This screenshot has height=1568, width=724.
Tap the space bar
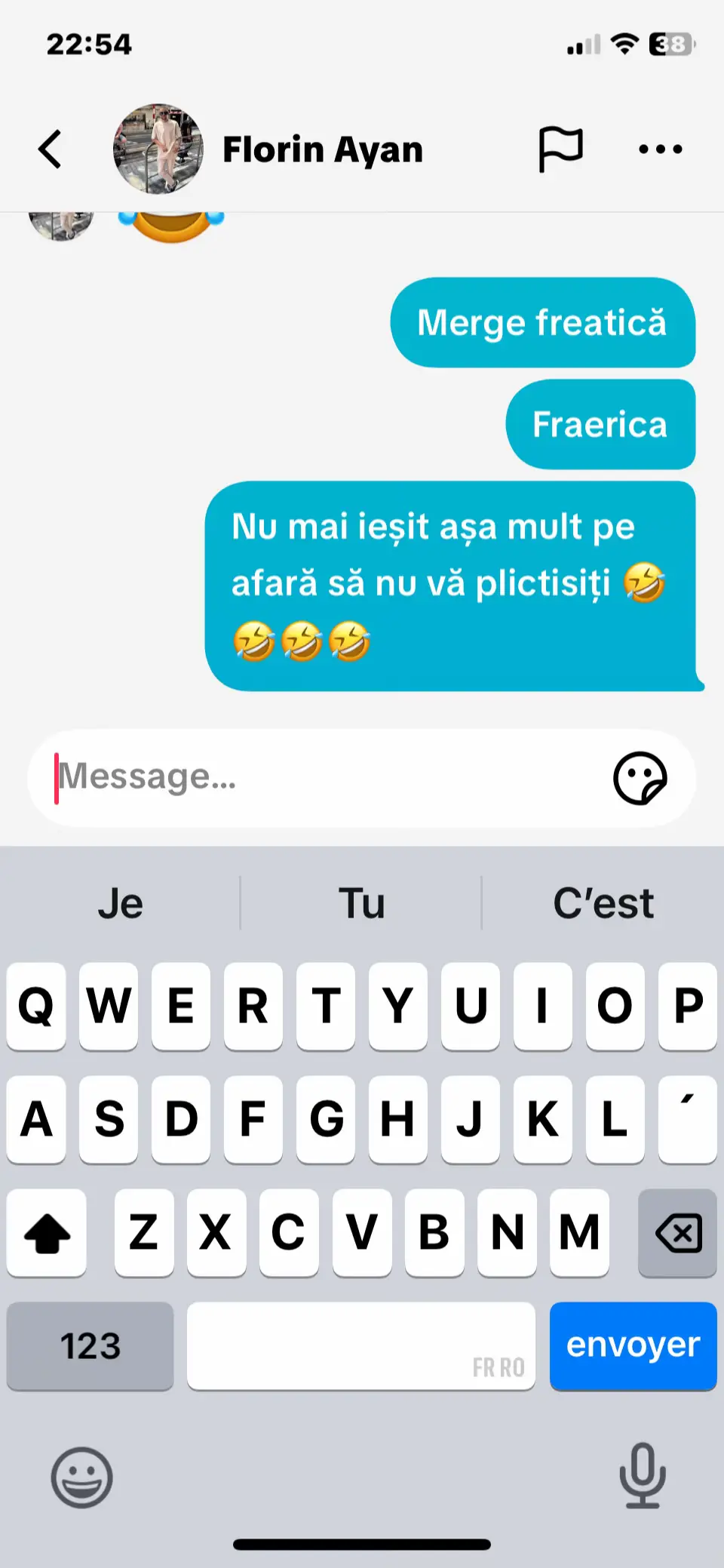pyautogui.click(x=360, y=1345)
